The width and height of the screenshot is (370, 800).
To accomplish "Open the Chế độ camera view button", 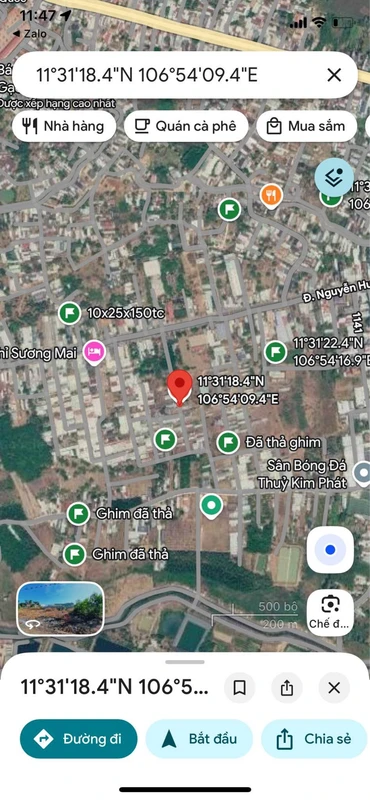I will pos(330,612).
